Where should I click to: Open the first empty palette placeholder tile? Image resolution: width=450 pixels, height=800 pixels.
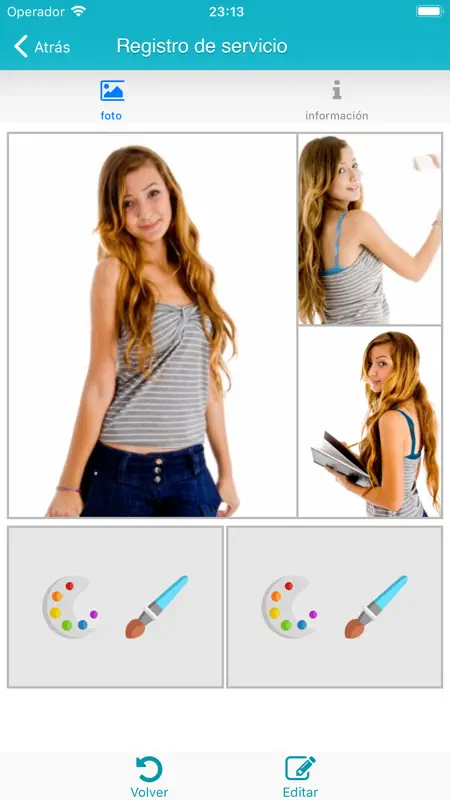click(x=115, y=607)
